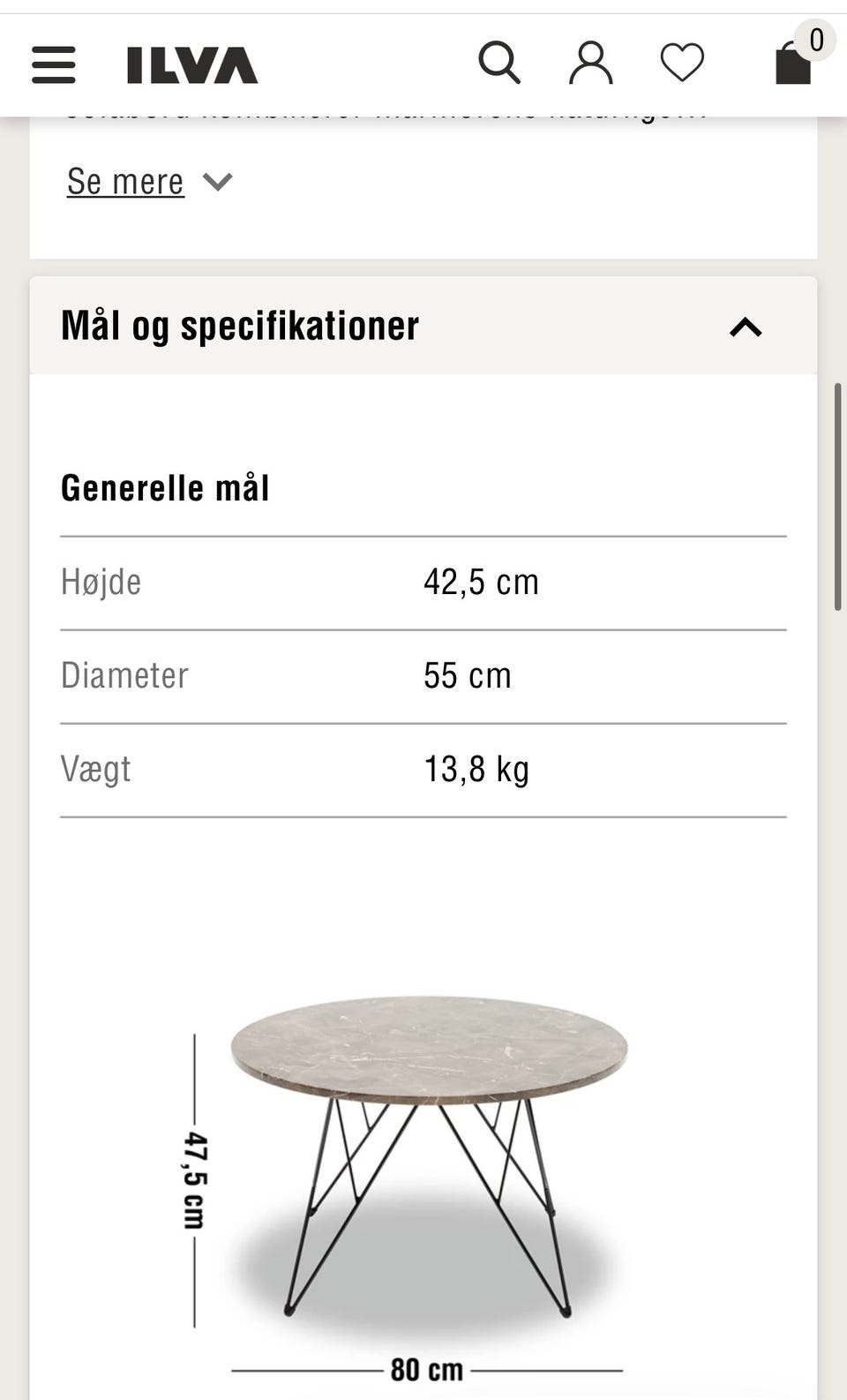Expand the Se mere description
The height and width of the screenshot is (1400, 847).
click(x=126, y=182)
